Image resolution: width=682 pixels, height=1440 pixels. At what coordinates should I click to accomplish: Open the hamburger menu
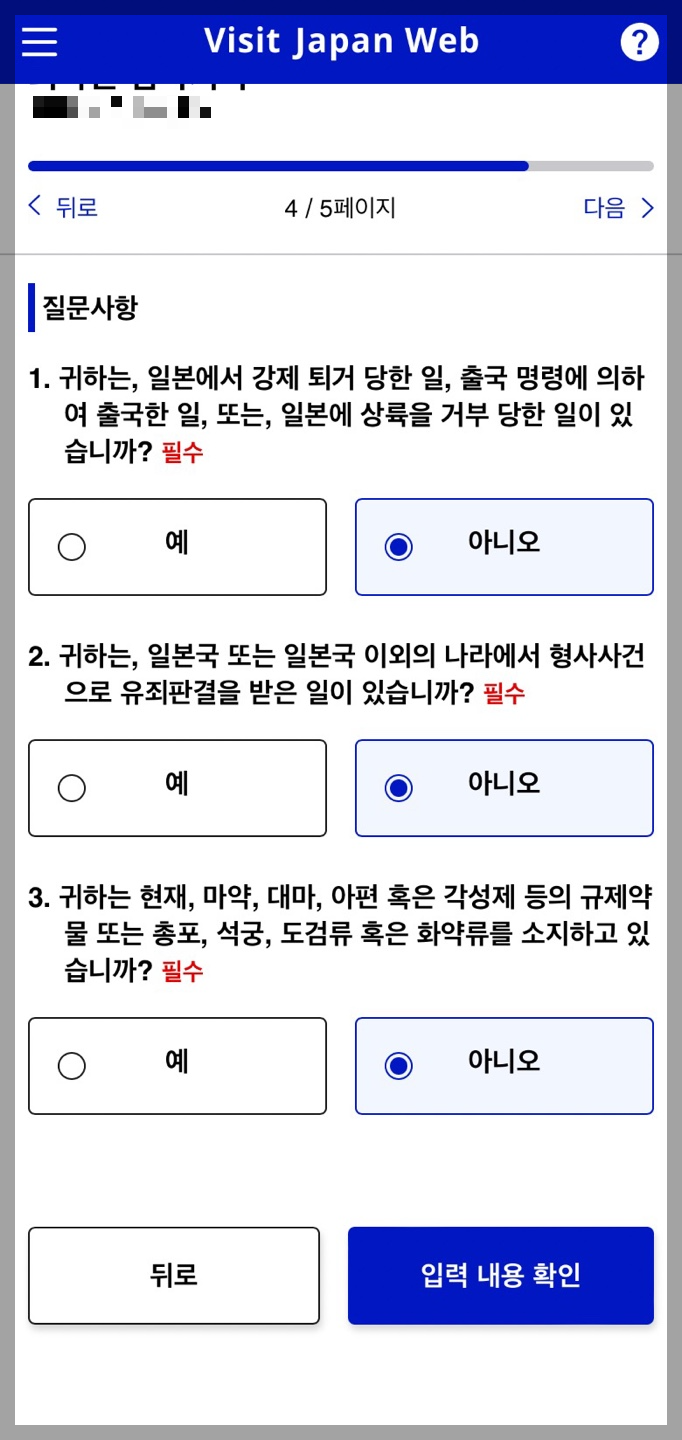tap(39, 42)
